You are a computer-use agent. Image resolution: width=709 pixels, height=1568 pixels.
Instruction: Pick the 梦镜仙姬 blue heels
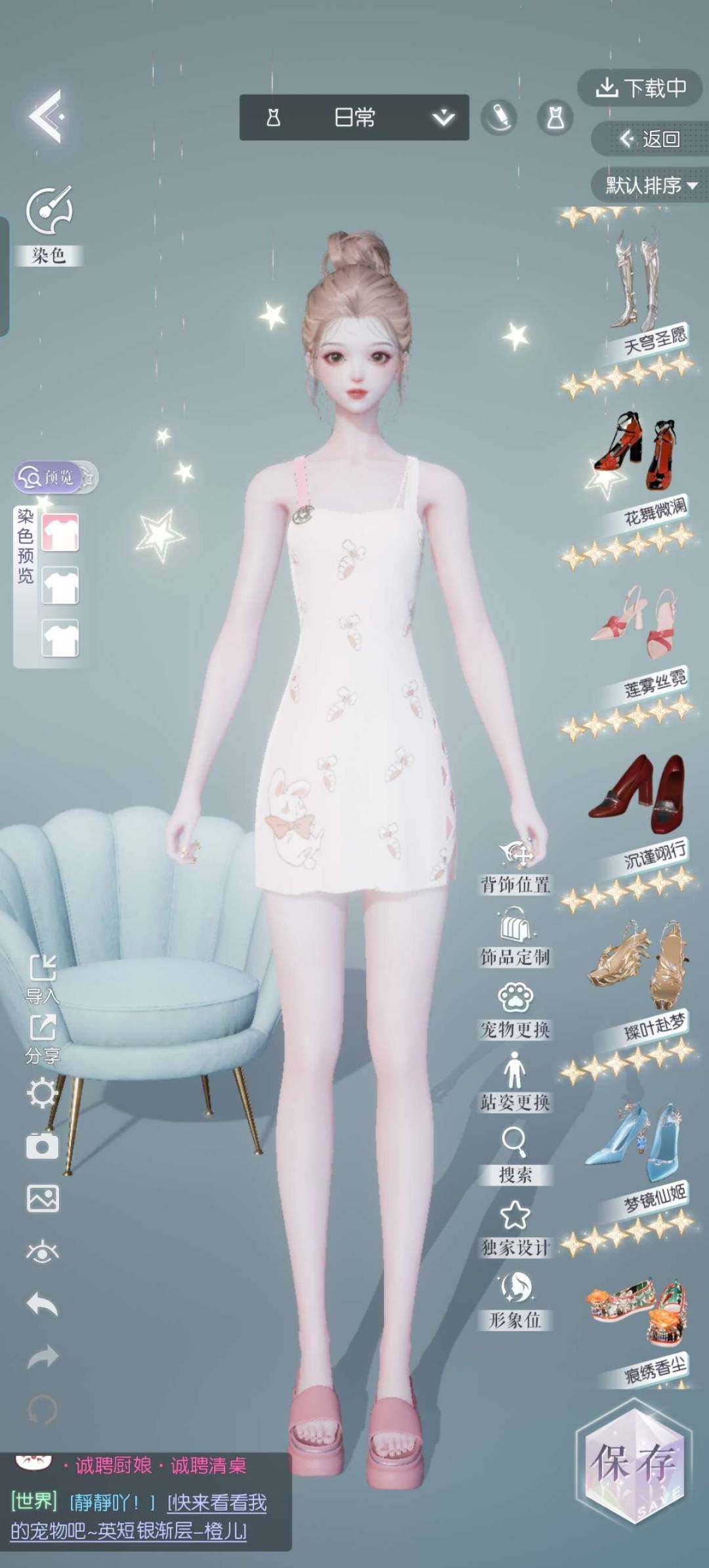click(x=634, y=1143)
